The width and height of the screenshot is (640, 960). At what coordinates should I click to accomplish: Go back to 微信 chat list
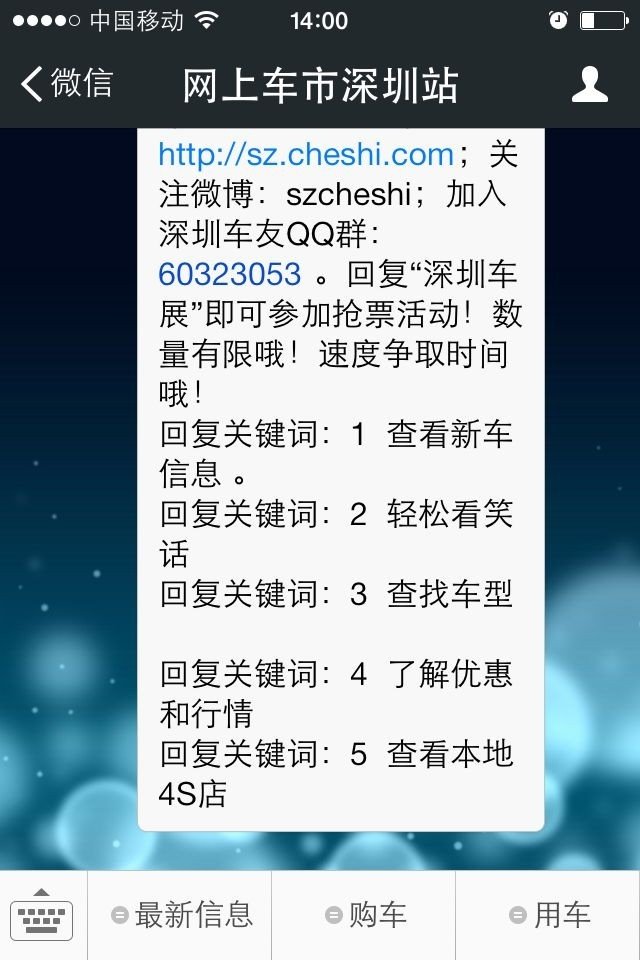coord(66,85)
